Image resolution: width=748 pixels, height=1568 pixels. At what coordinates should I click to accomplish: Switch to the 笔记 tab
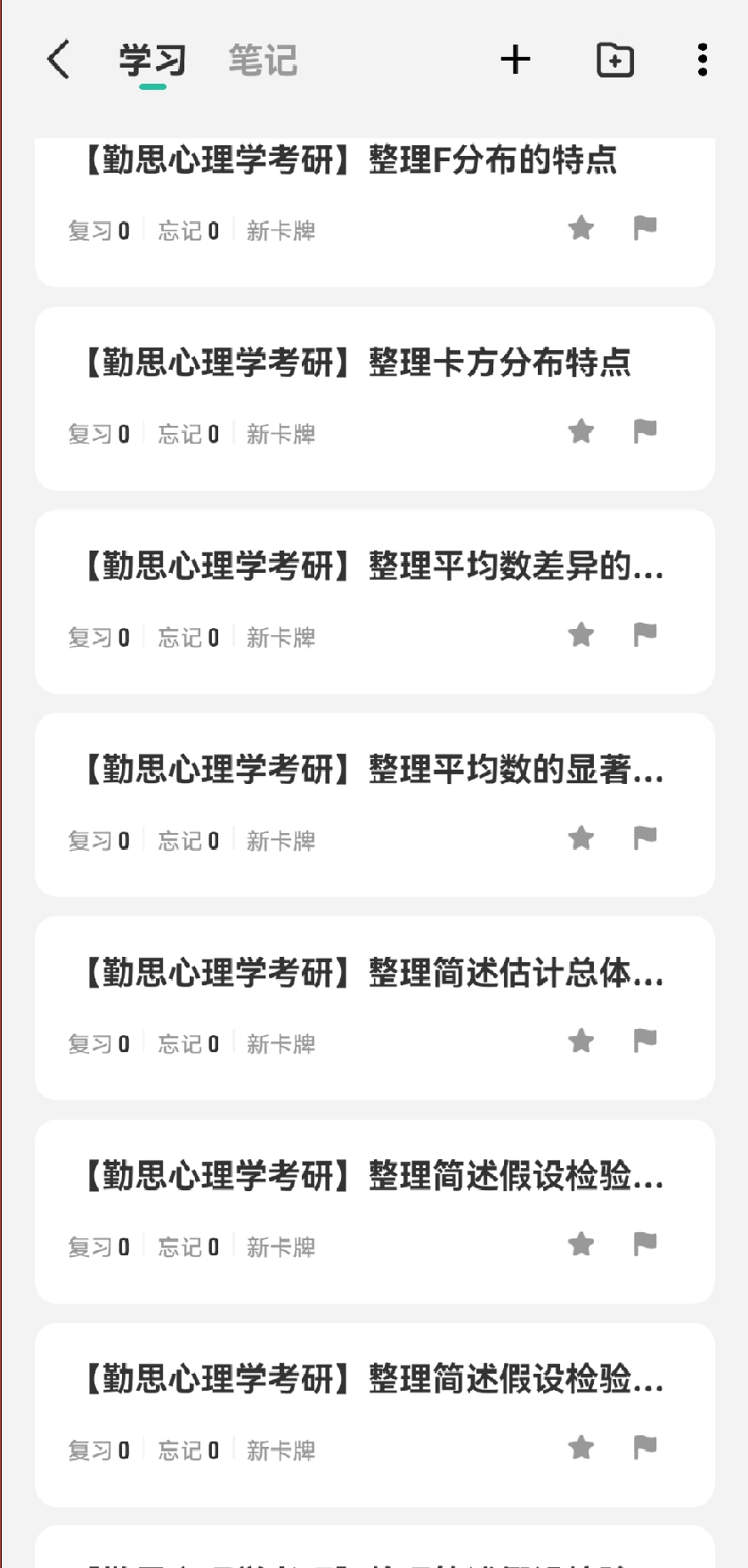coord(263,60)
